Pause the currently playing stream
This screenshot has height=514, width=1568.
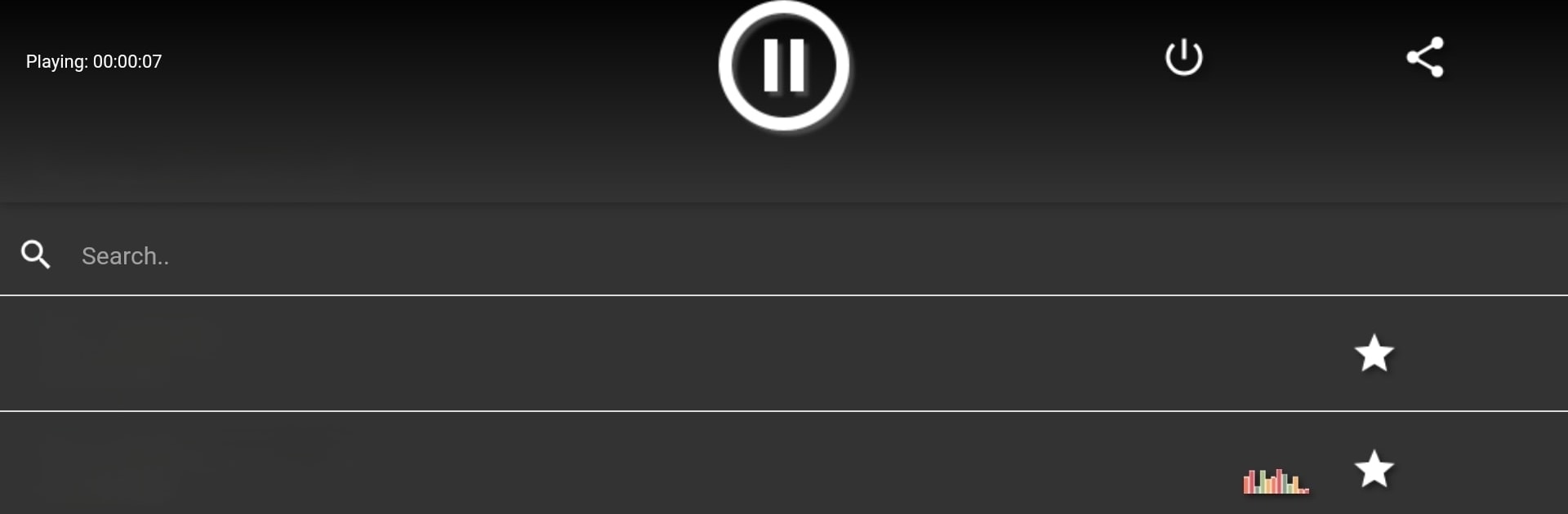coord(784,65)
